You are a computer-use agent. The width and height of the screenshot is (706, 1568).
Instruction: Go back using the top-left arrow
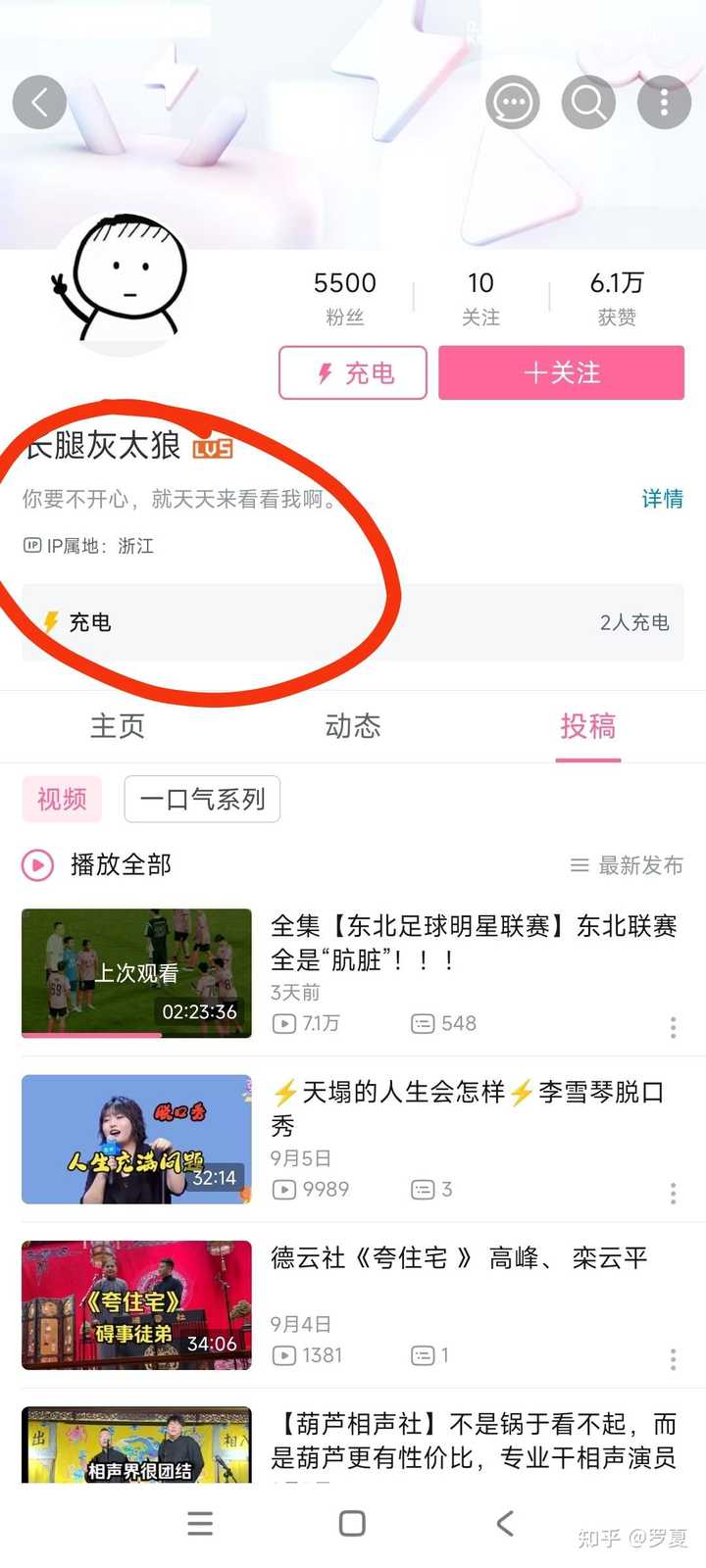39,101
